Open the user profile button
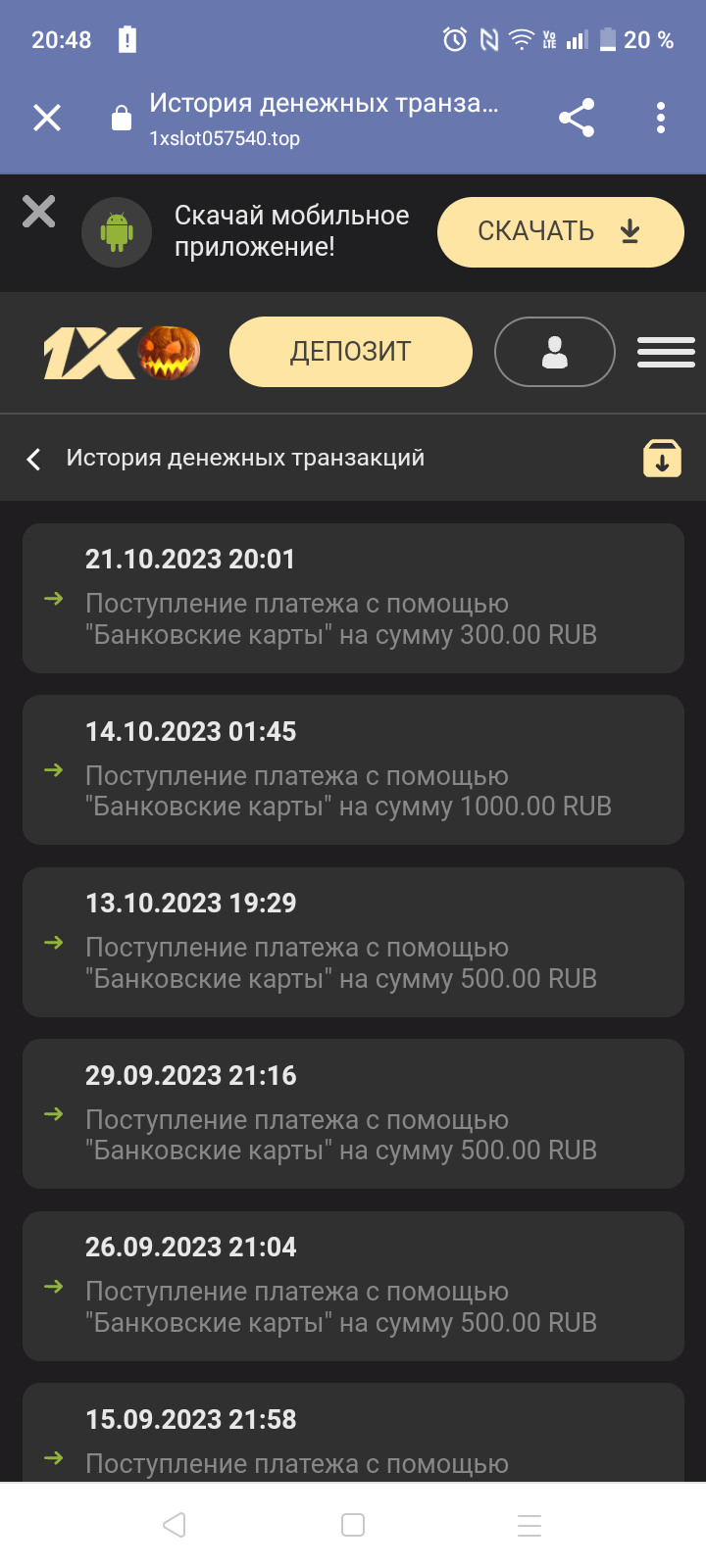 click(x=555, y=352)
